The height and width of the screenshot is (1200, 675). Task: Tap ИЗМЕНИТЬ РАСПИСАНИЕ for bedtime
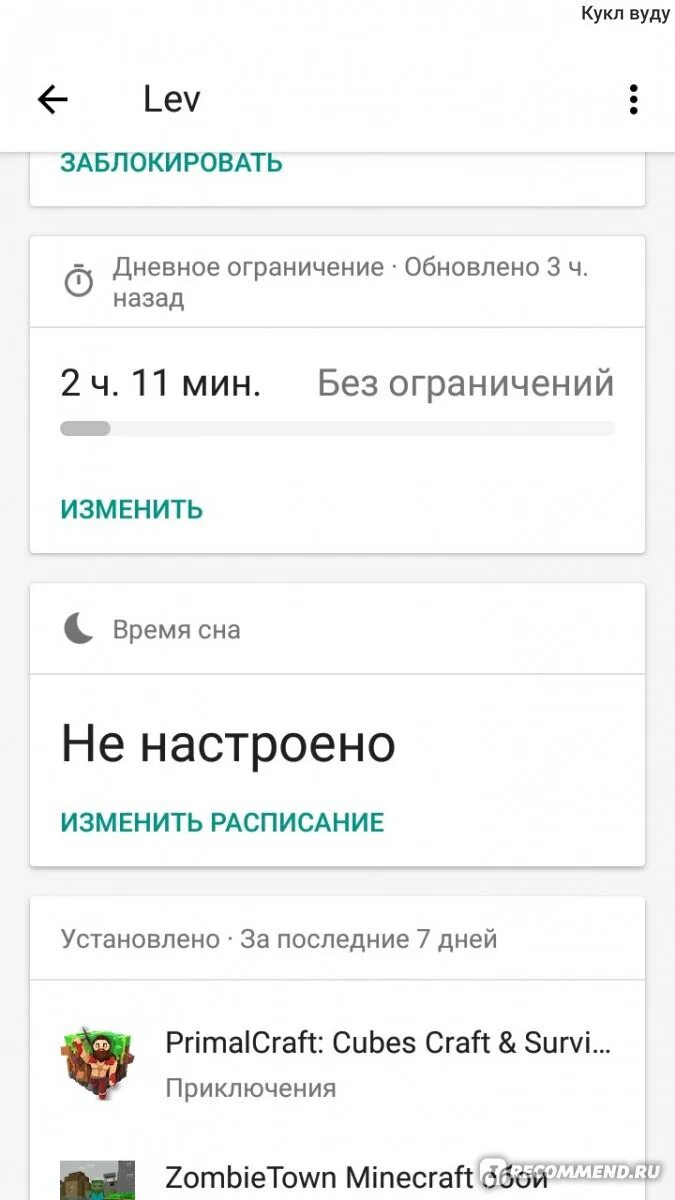(x=222, y=823)
